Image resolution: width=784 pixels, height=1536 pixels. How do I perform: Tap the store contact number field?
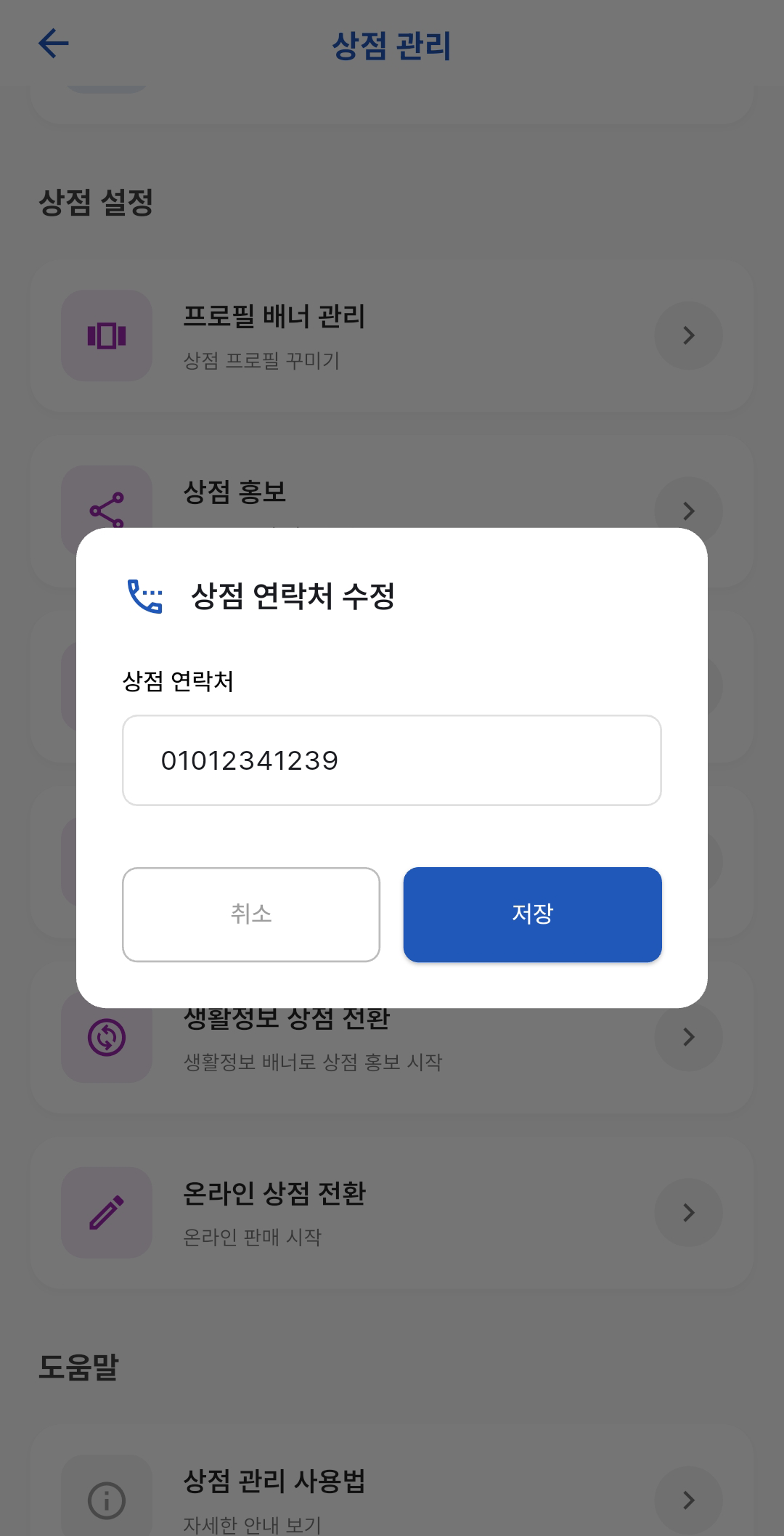[391, 760]
